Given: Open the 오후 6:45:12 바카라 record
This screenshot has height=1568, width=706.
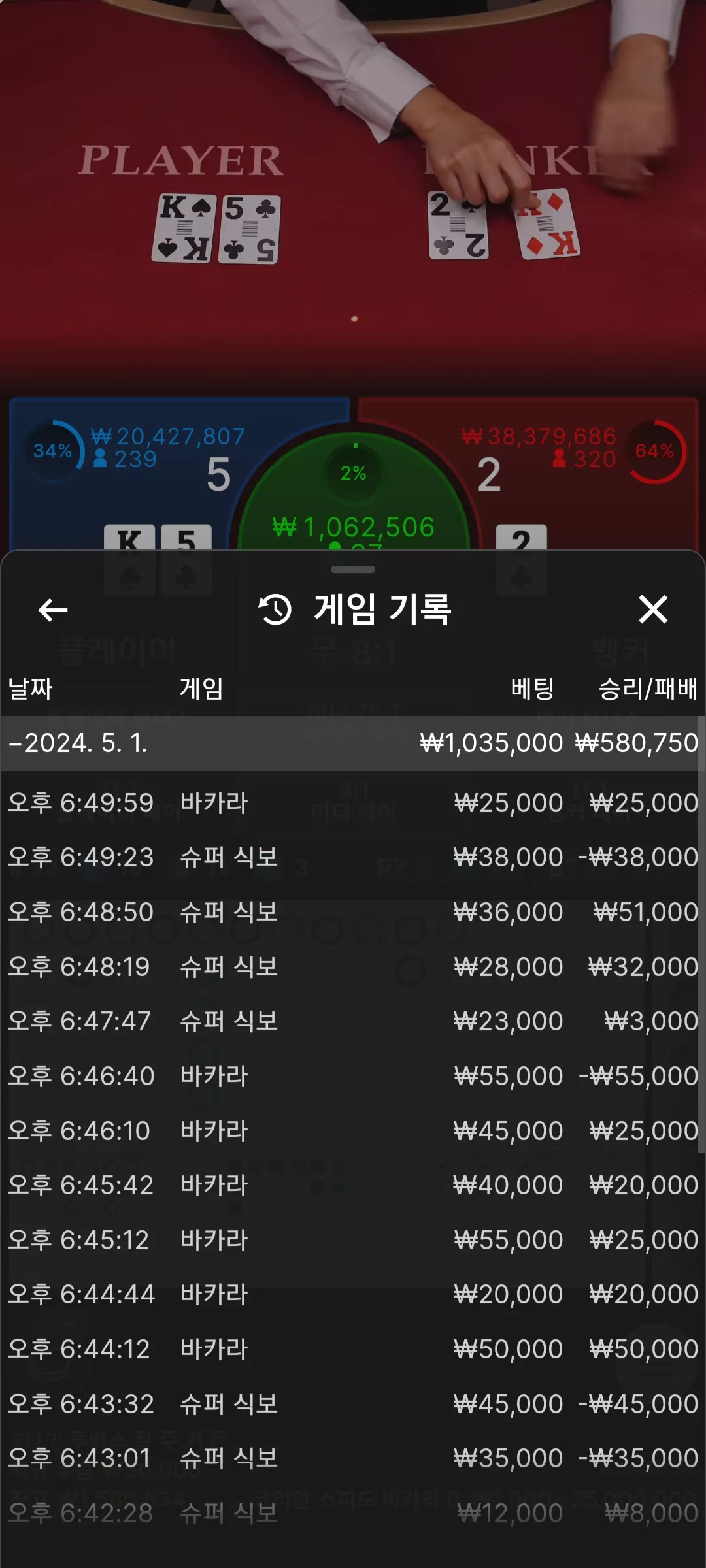Looking at the screenshot, I should pyautogui.click(x=353, y=1240).
